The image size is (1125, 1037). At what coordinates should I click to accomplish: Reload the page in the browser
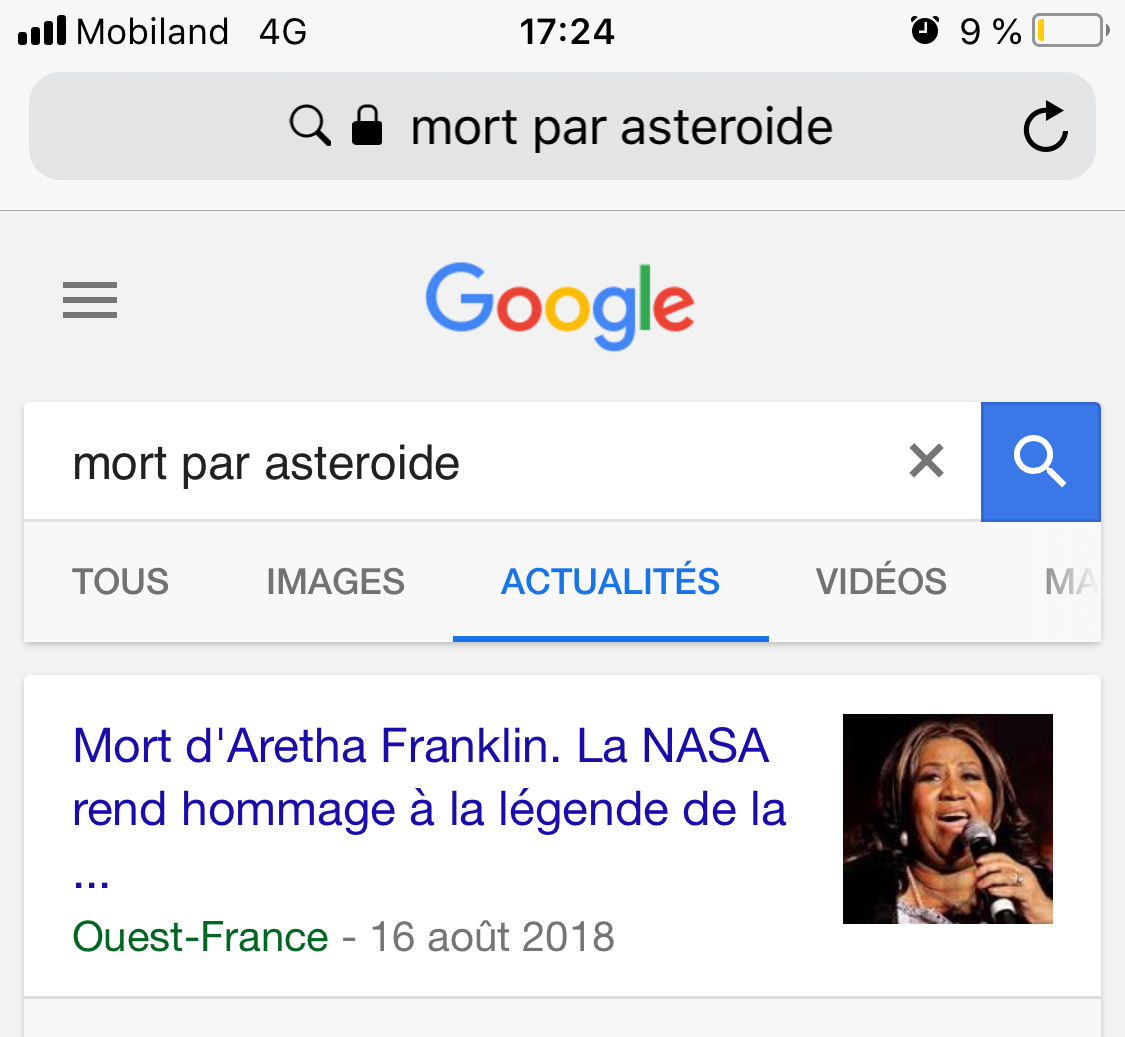(1046, 127)
